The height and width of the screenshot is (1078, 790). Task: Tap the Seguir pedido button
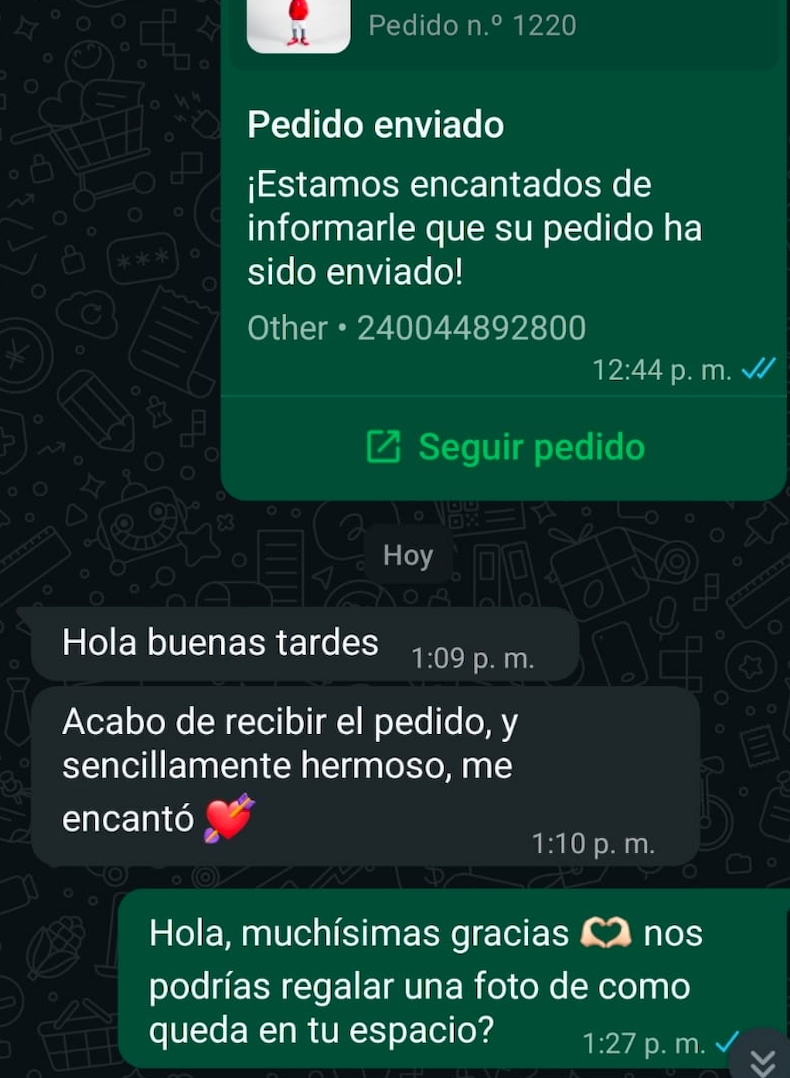tap(505, 447)
